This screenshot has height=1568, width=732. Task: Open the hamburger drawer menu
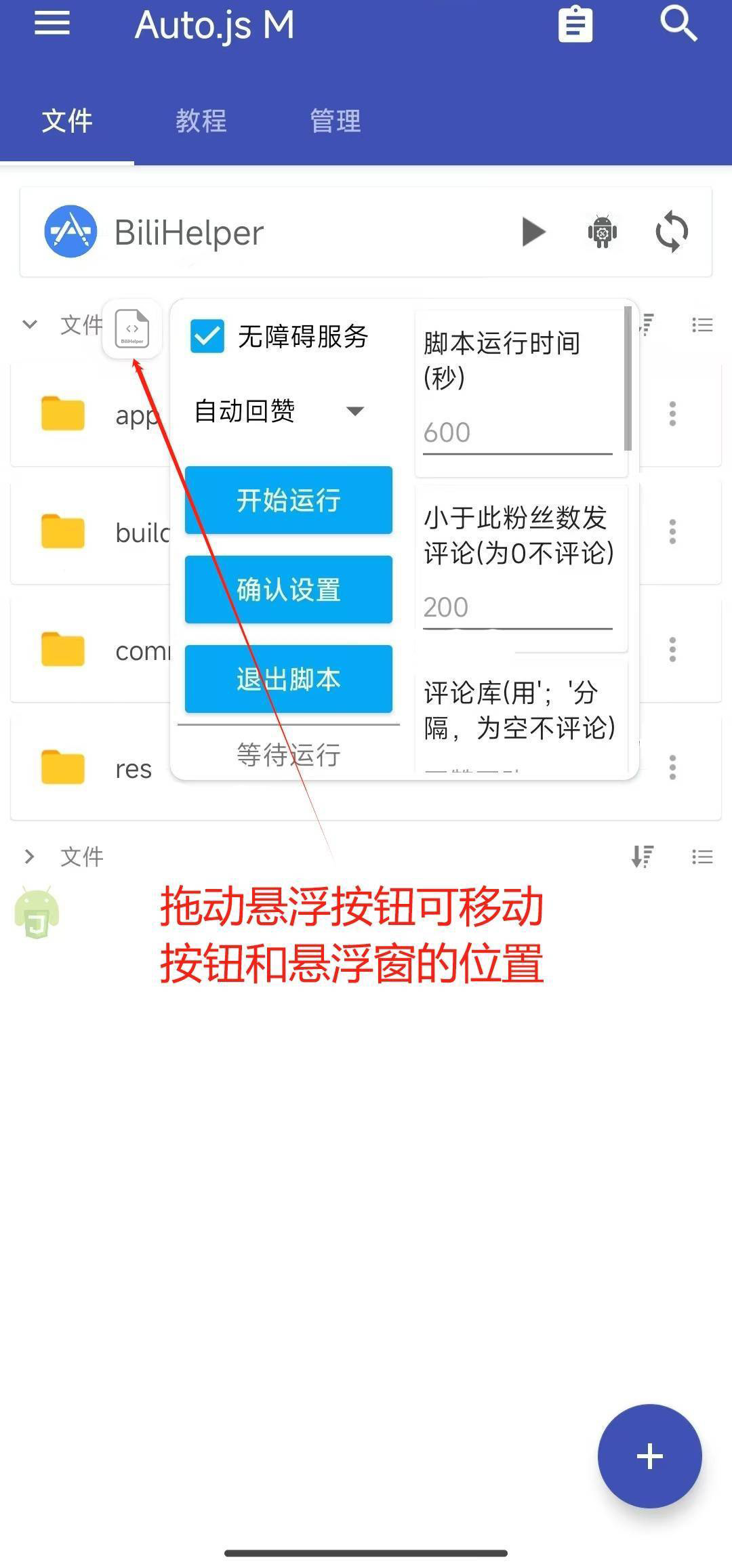pyautogui.click(x=52, y=24)
